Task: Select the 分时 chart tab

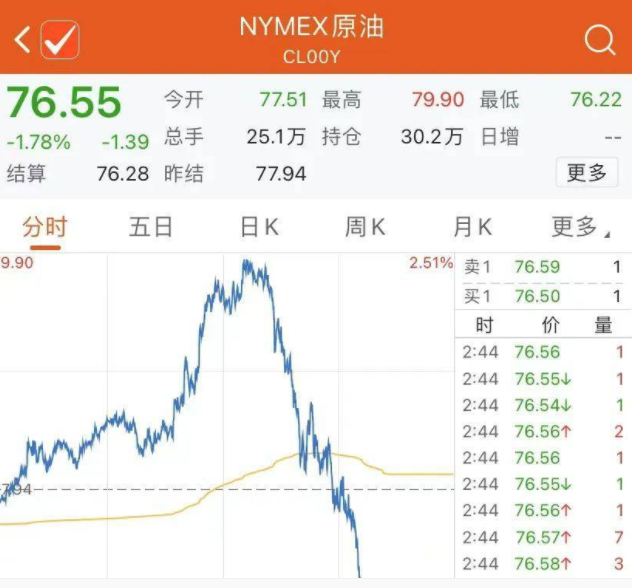Action: pyautogui.click(x=45, y=227)
